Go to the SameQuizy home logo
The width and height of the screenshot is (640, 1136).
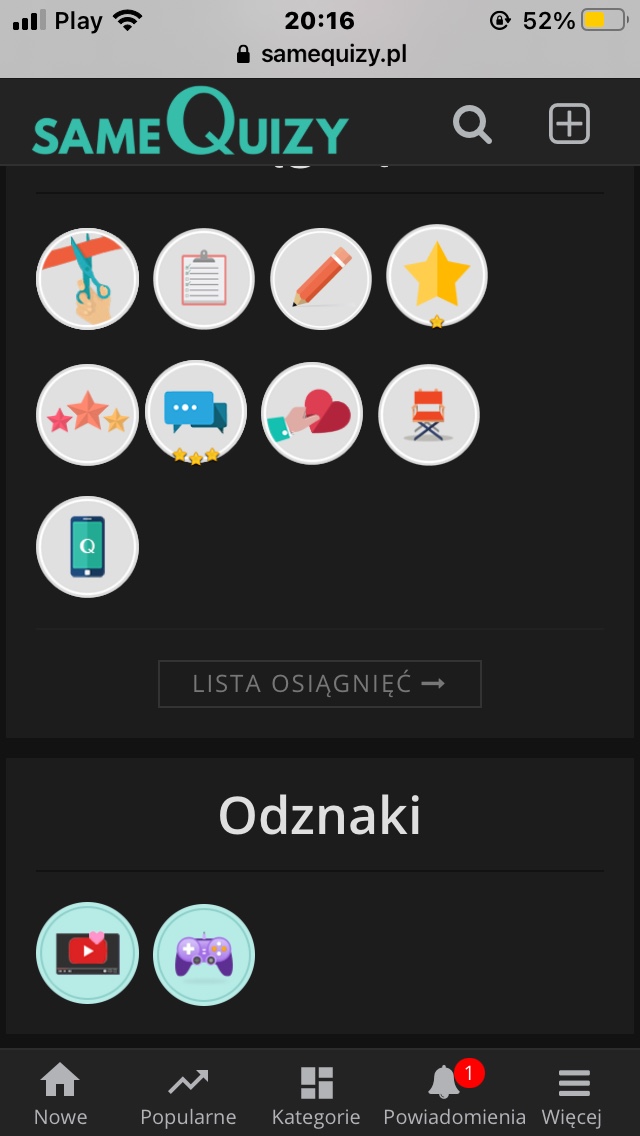pyautogui.click(x=190, y=124)
